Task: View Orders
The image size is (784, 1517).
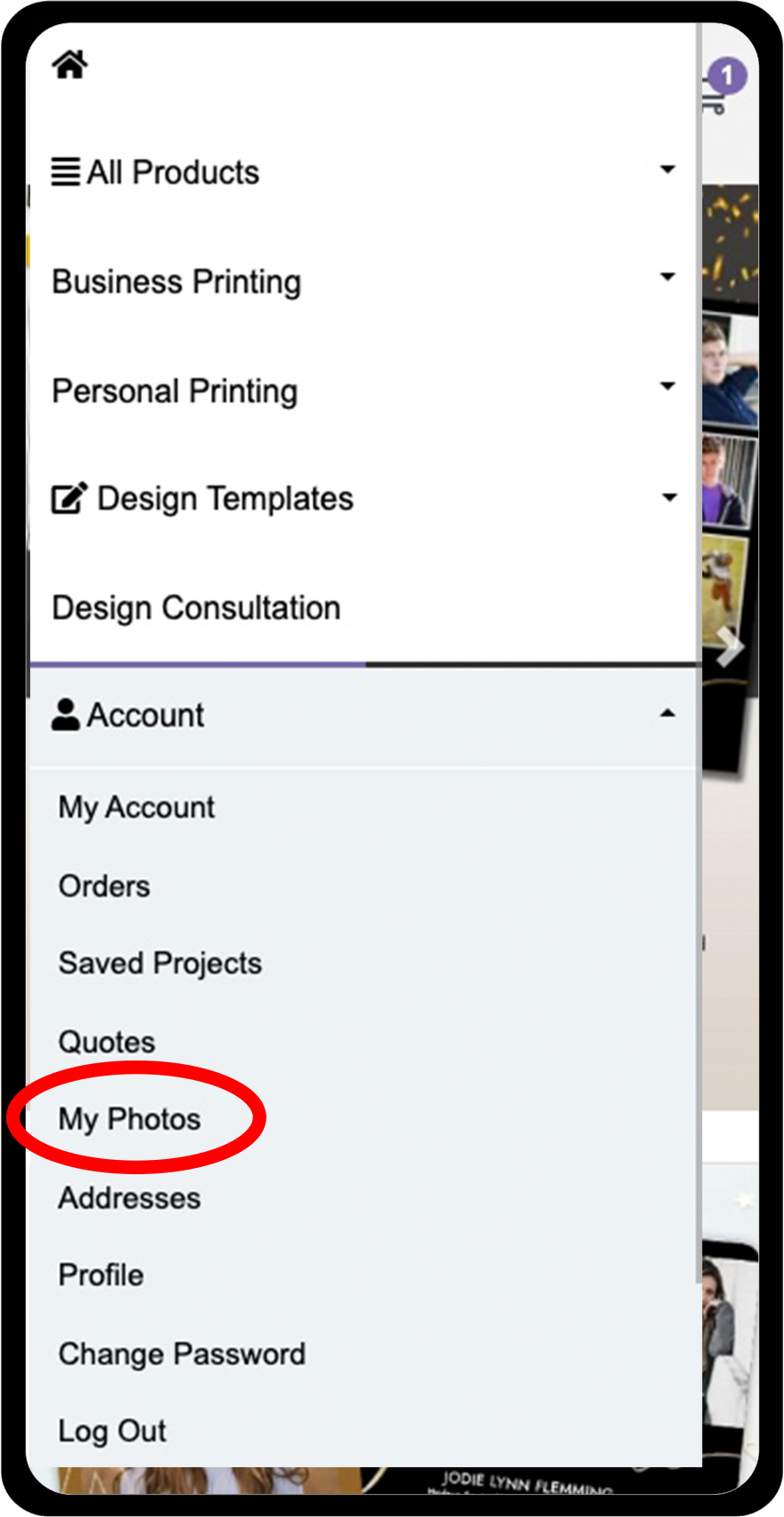Action: (x=105, y=886)
